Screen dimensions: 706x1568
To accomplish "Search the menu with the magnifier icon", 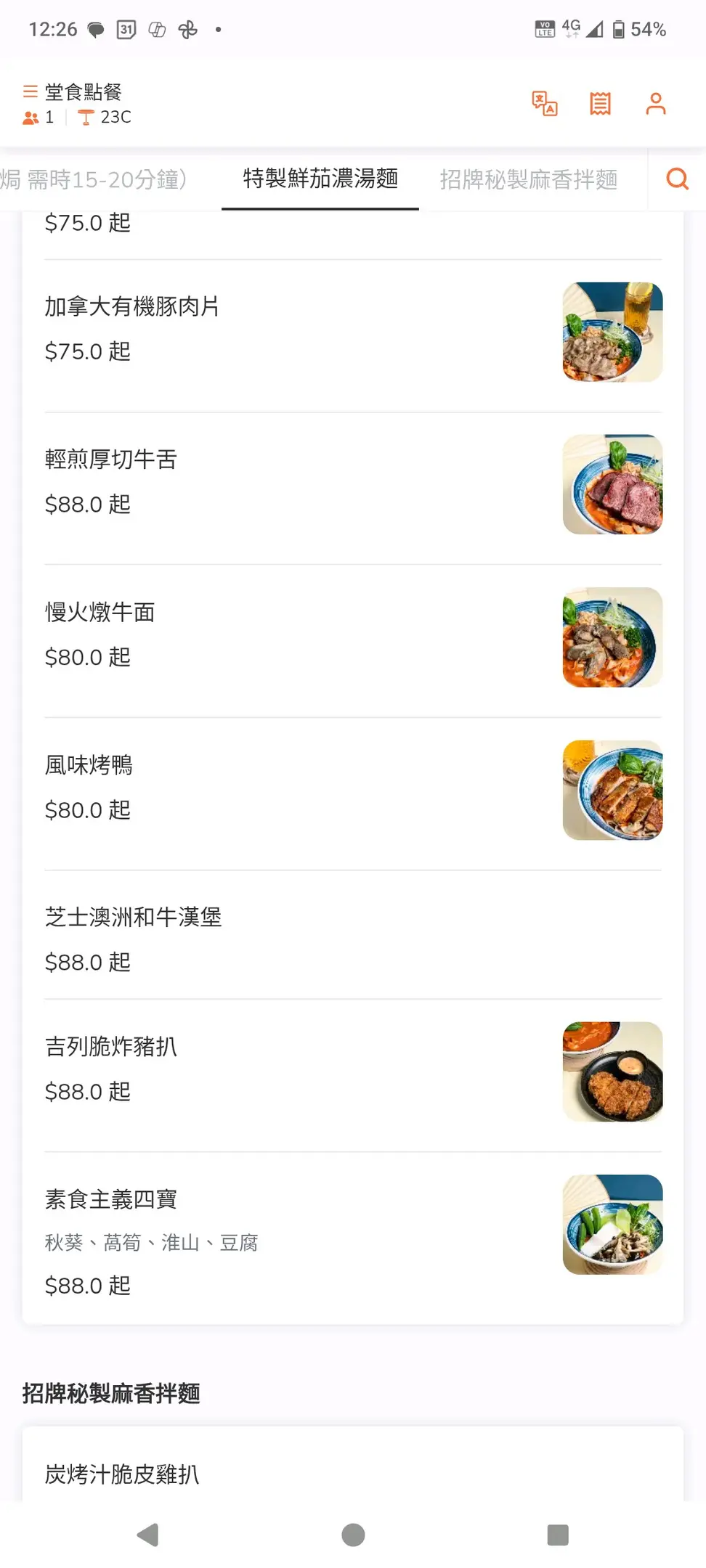I will pyautogui.click(x=677, y=179).
